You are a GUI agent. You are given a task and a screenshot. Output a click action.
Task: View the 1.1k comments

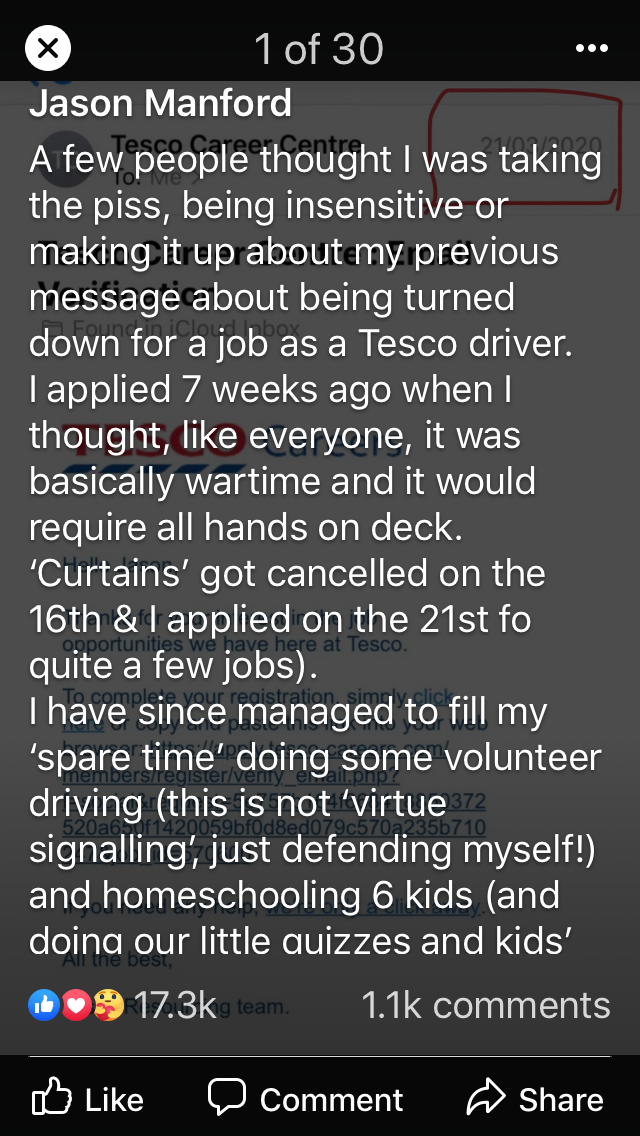click(486, 1005)
